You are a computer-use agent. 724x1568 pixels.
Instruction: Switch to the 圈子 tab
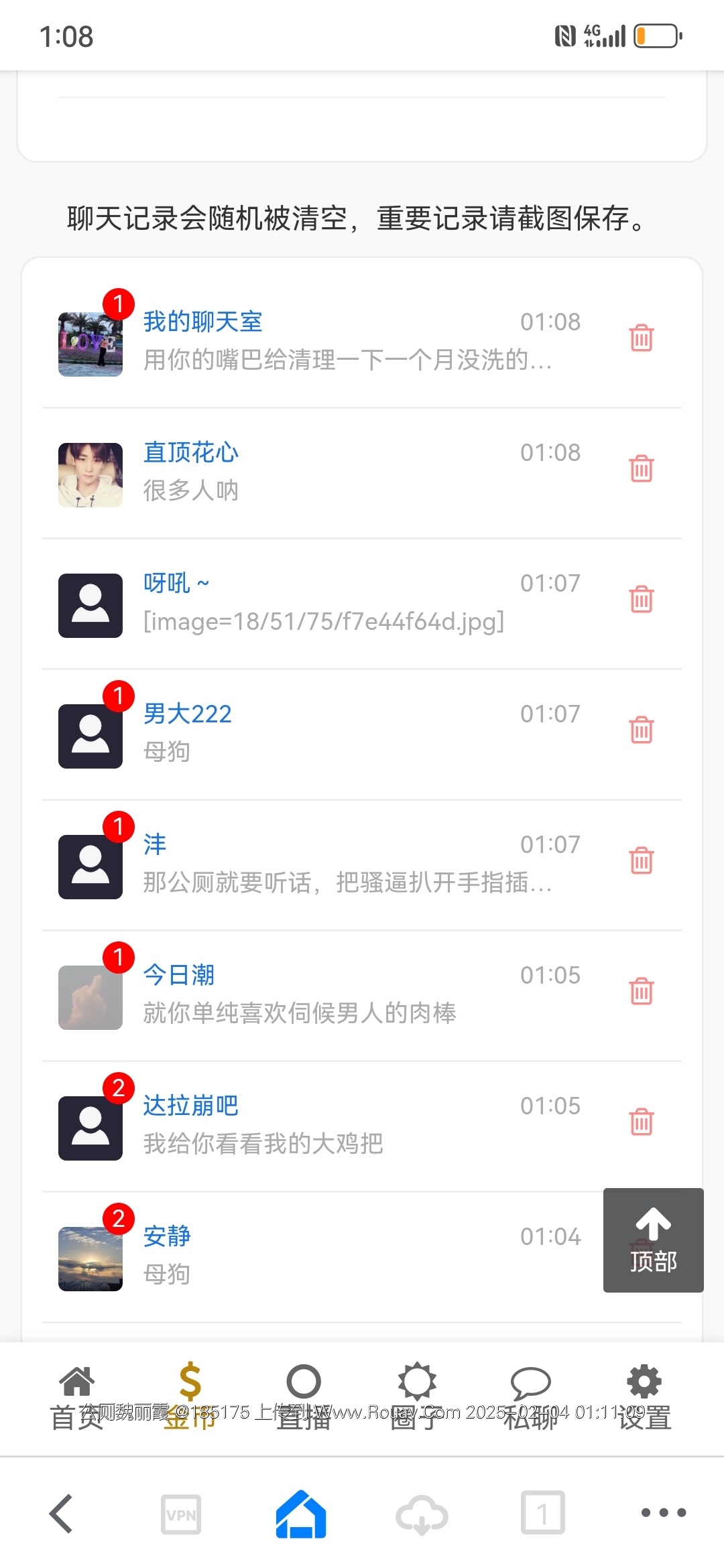pos(416,1396)
